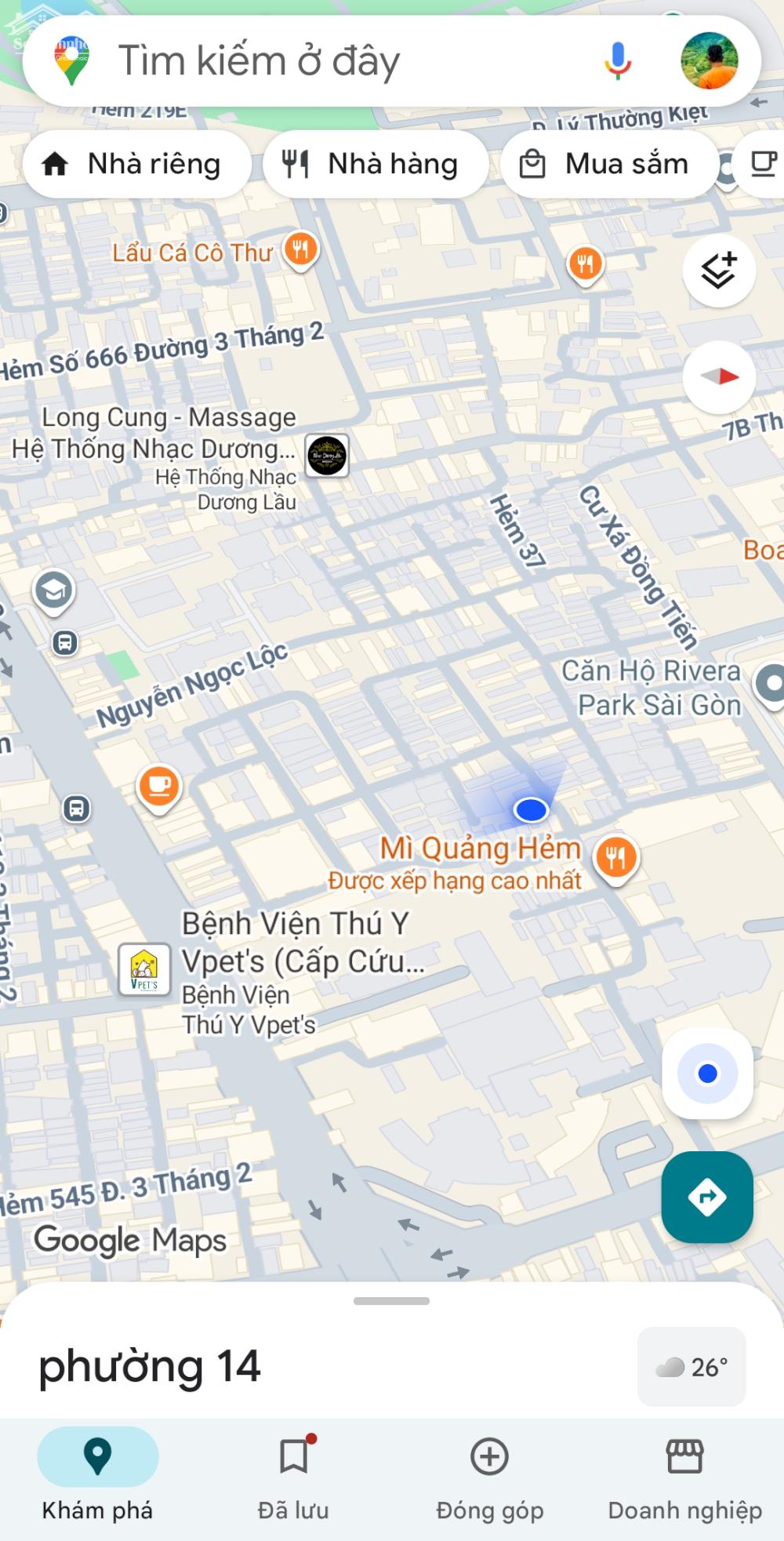The width and height of the screenshot is (784, 1541).
Task: Select the "Hệ Thống Nhạc Dương Lầu" marker
Action: tap(326, 456)
